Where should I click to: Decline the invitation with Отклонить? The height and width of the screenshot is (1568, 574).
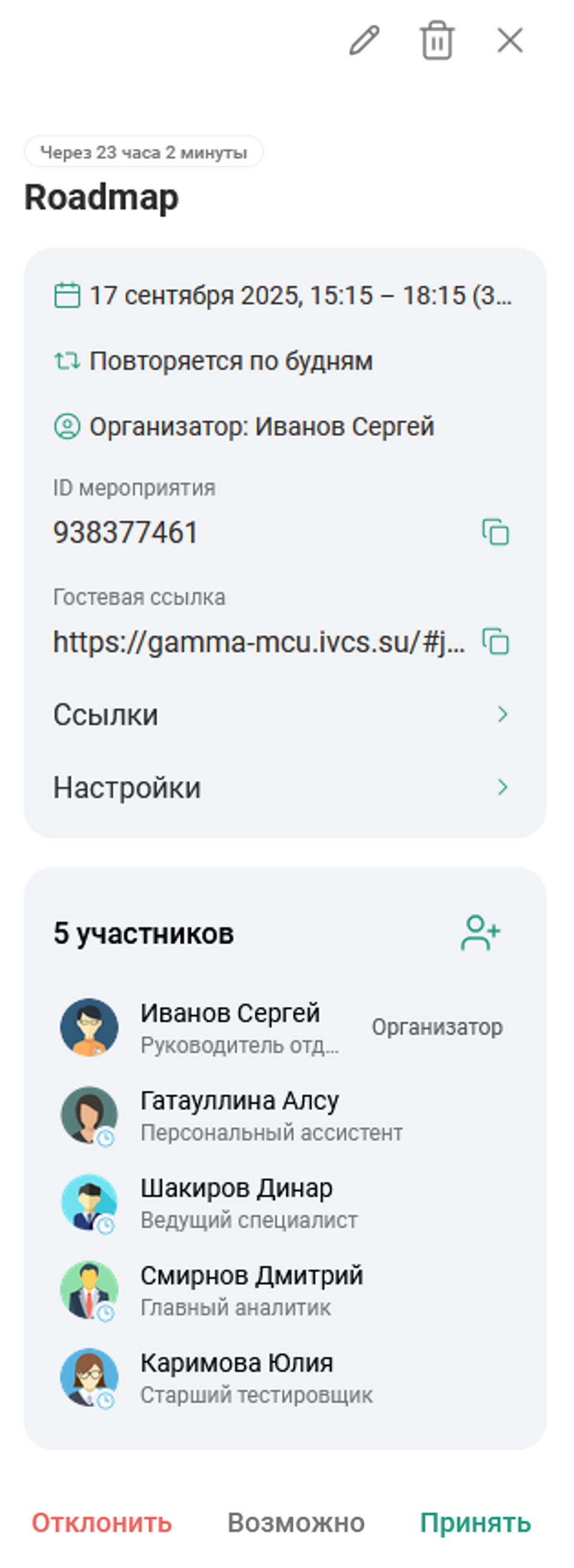102,1523
